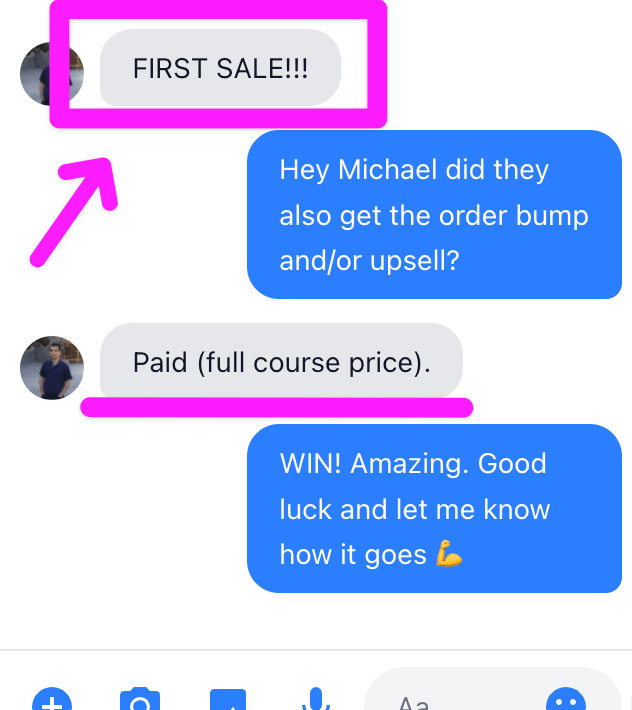Open the photo gallery picker
Image resolution: width=632 pixels, height=710 pixels.
coord(228,700)
